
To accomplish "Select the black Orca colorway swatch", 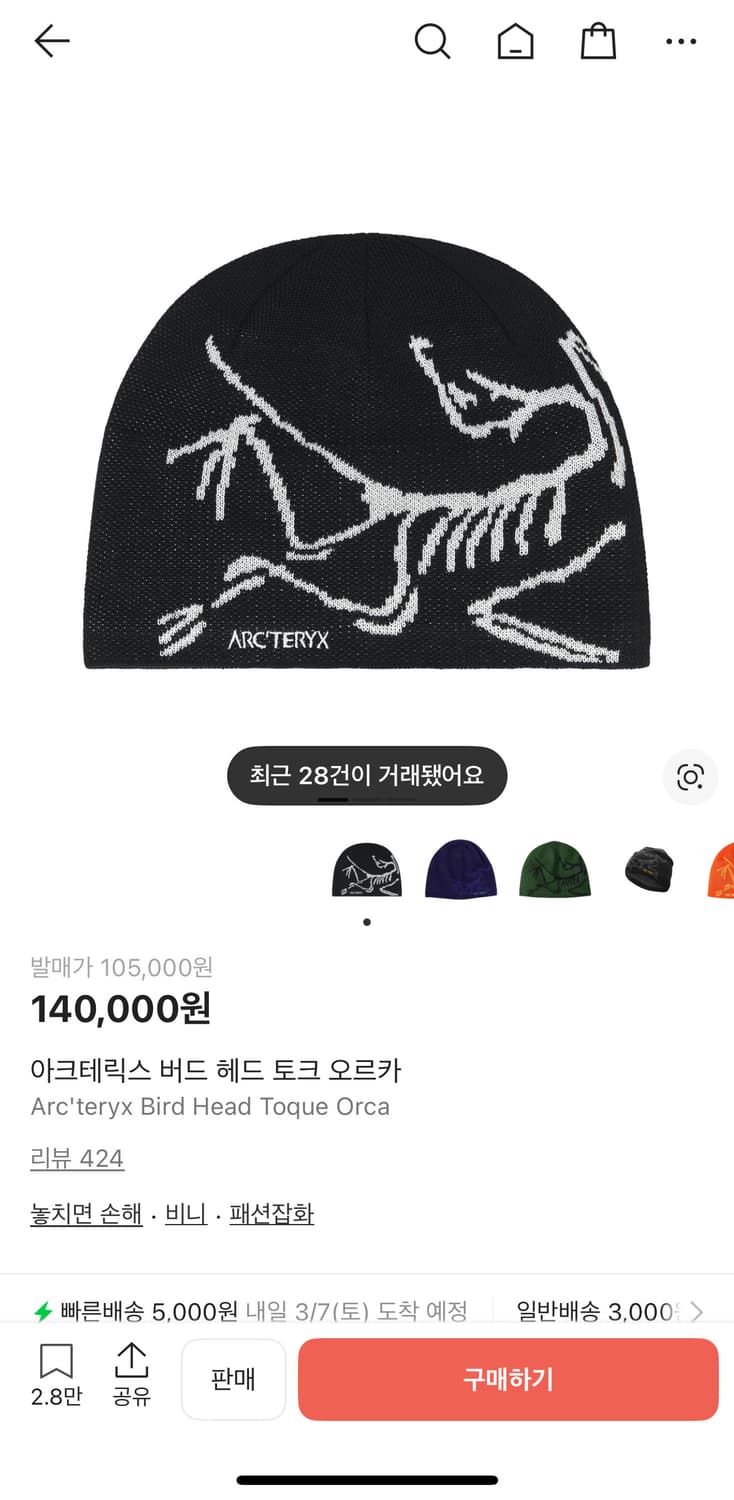I will click(x=366, y=869).
